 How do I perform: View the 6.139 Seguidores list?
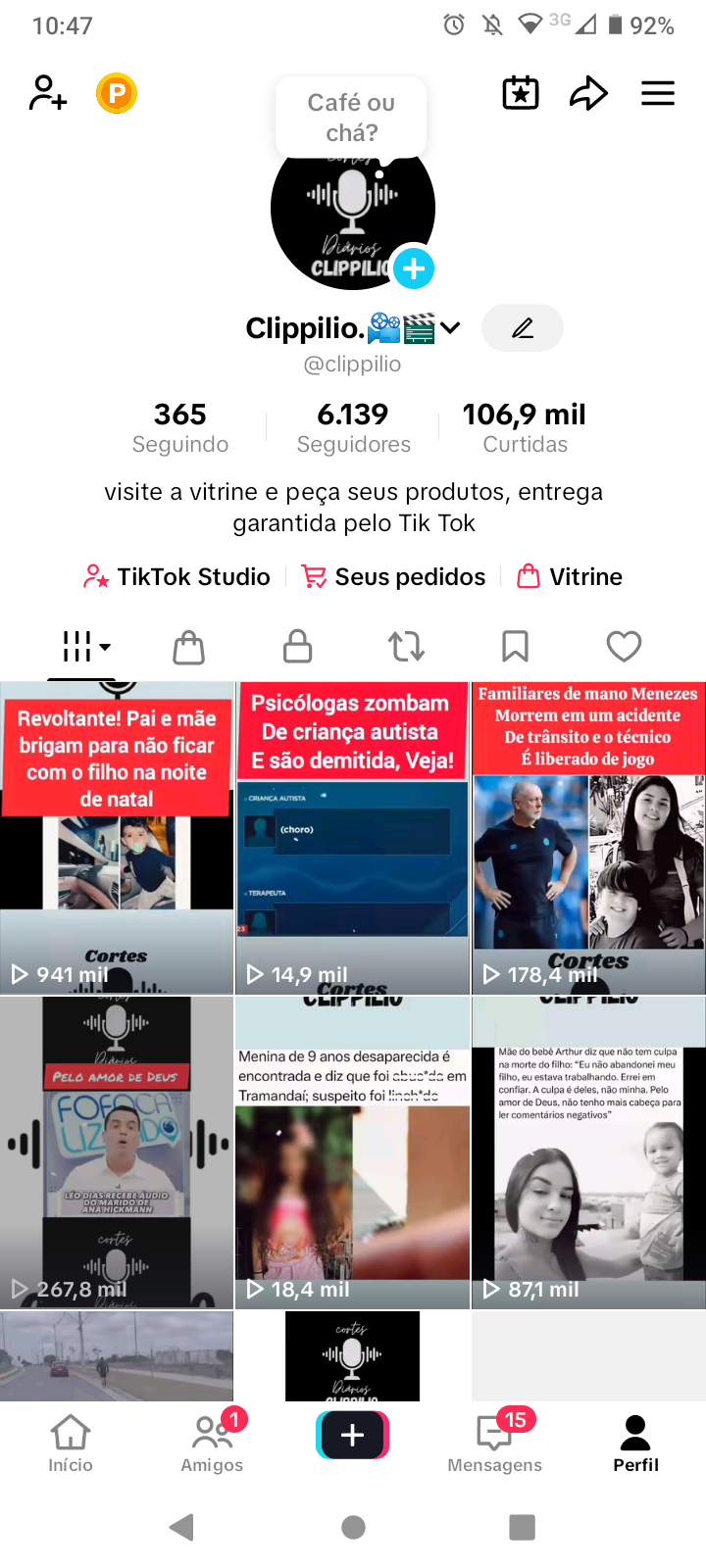pos(353,427)
